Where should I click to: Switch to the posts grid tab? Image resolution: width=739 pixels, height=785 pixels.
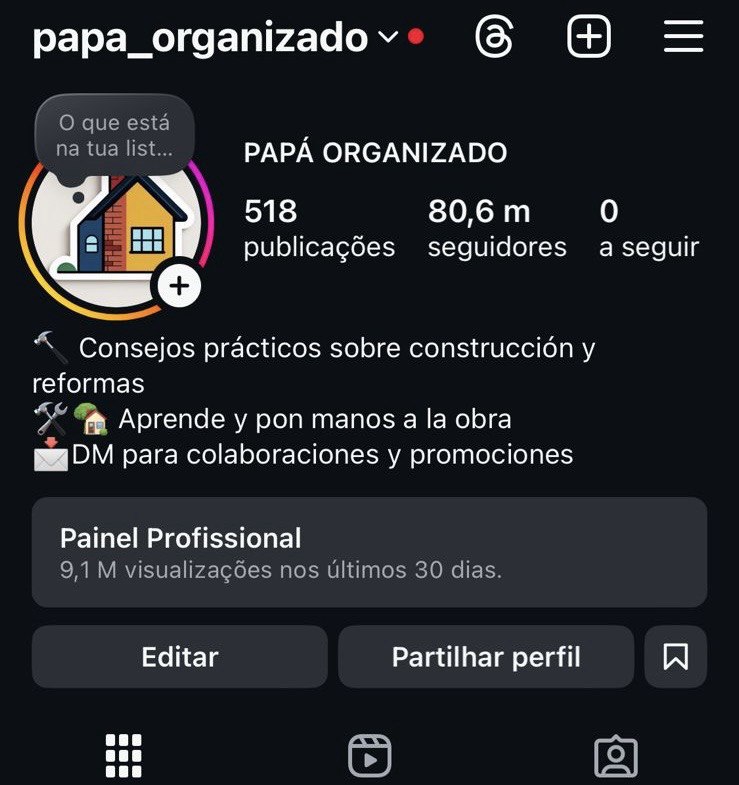click(123, 756)
